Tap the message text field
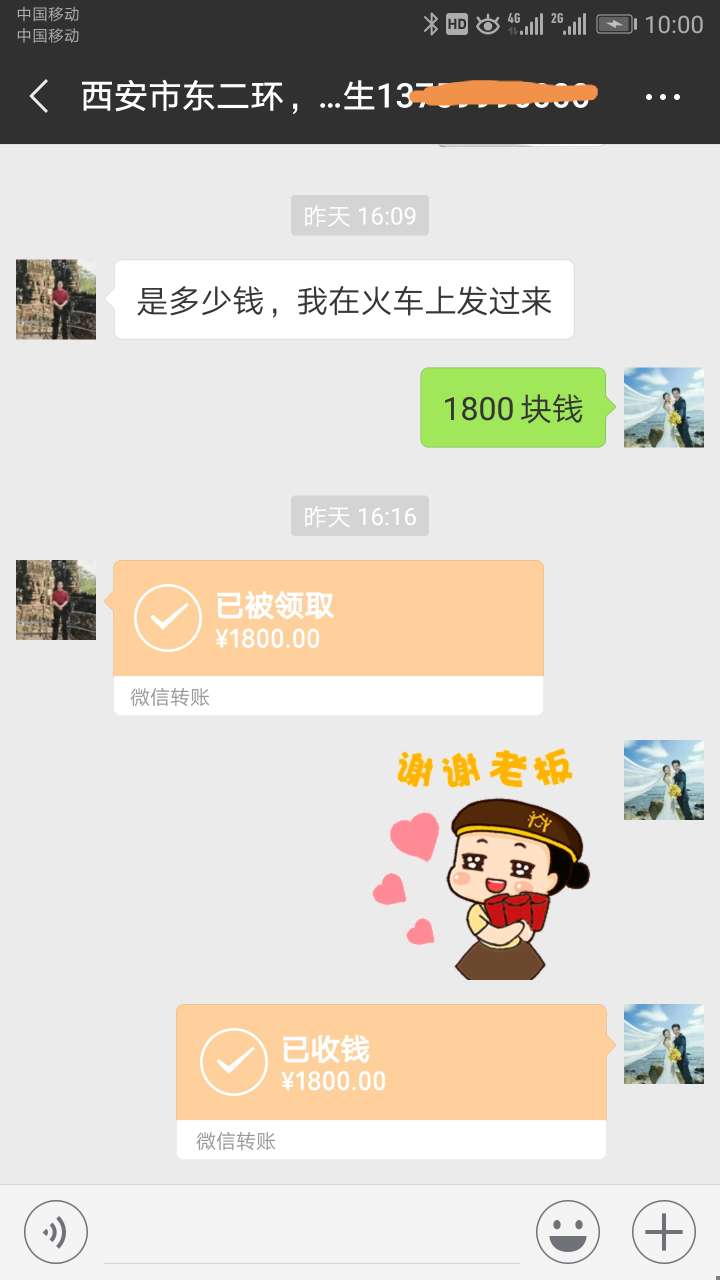Viewport: 720px width, 1280px height. pyautogui.click(x=310, y=1232)
